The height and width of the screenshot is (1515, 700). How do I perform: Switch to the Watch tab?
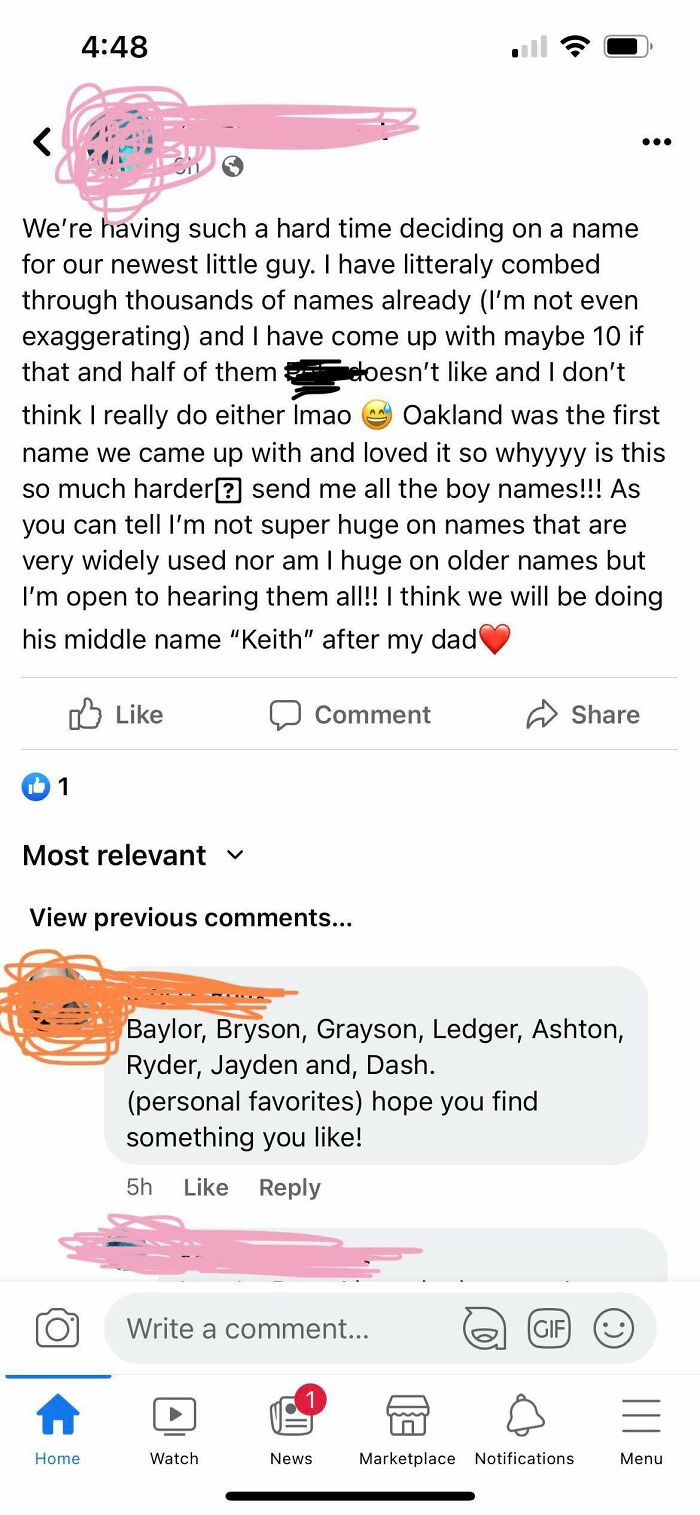[x=174, y=1430]
